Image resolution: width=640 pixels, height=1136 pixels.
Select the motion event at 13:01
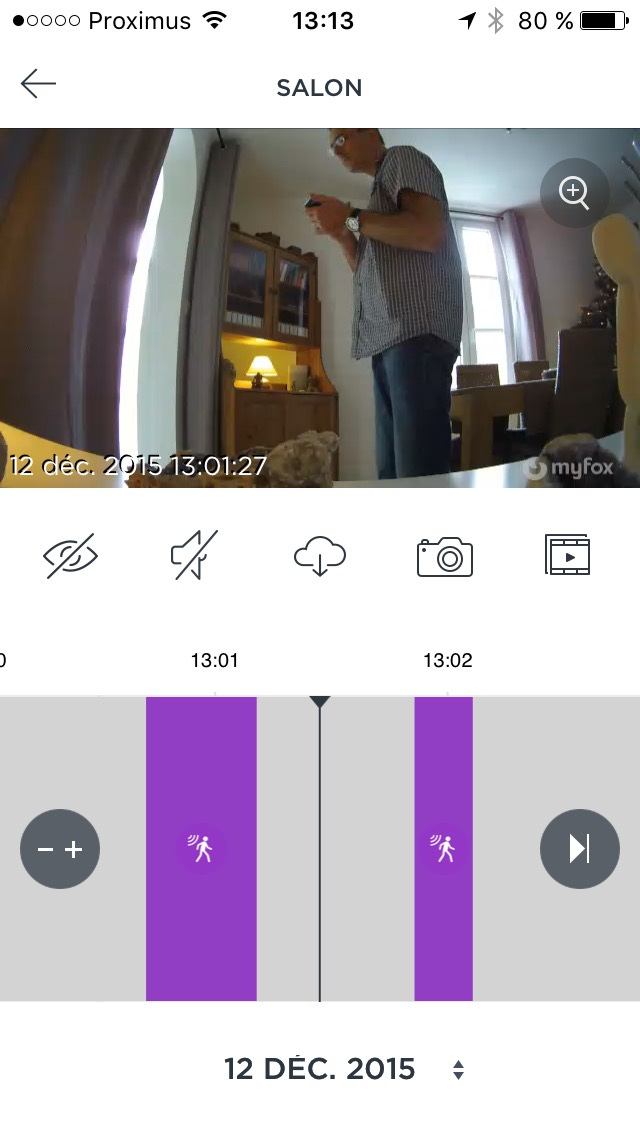point(202,849)
